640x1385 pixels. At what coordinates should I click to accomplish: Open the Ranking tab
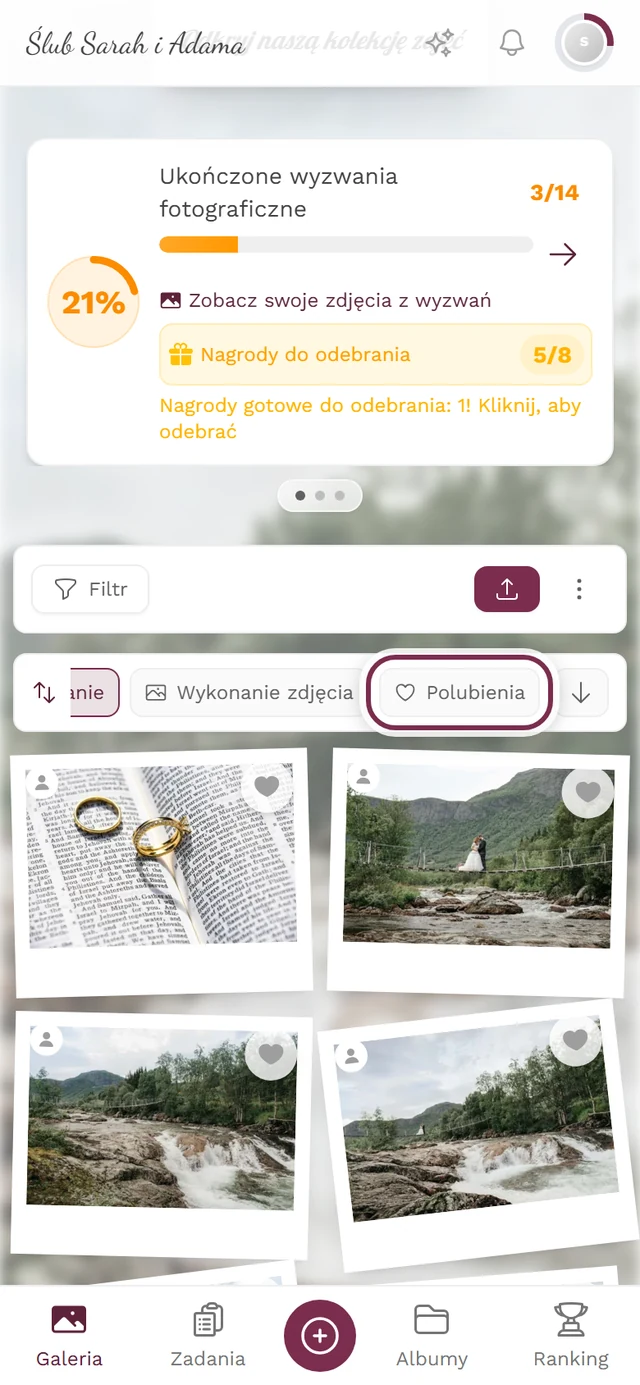571,1336
